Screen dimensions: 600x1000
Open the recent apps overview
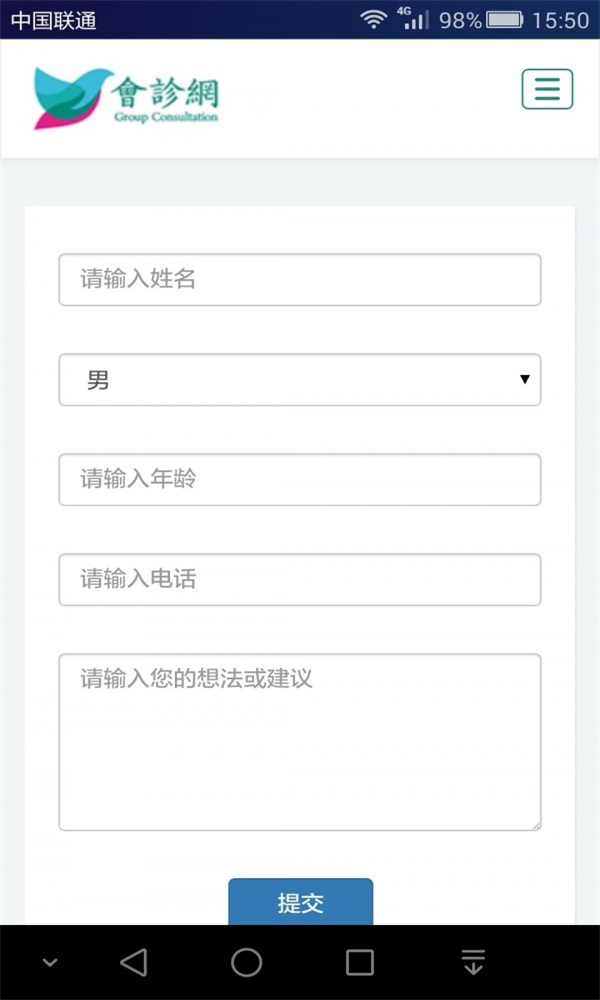click(x=360, y=963)
